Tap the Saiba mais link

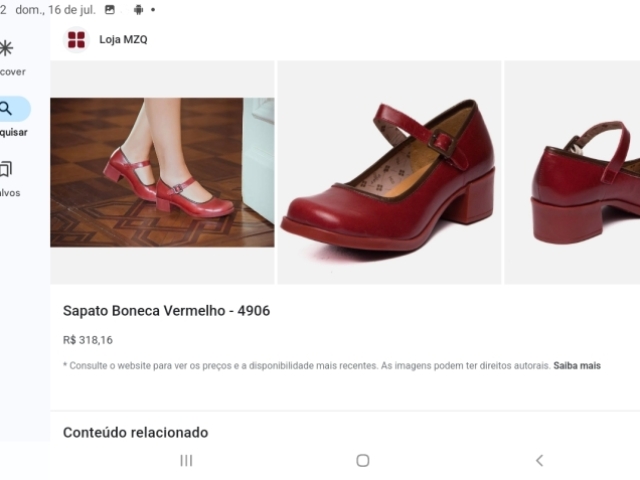[x=577, y=366]
